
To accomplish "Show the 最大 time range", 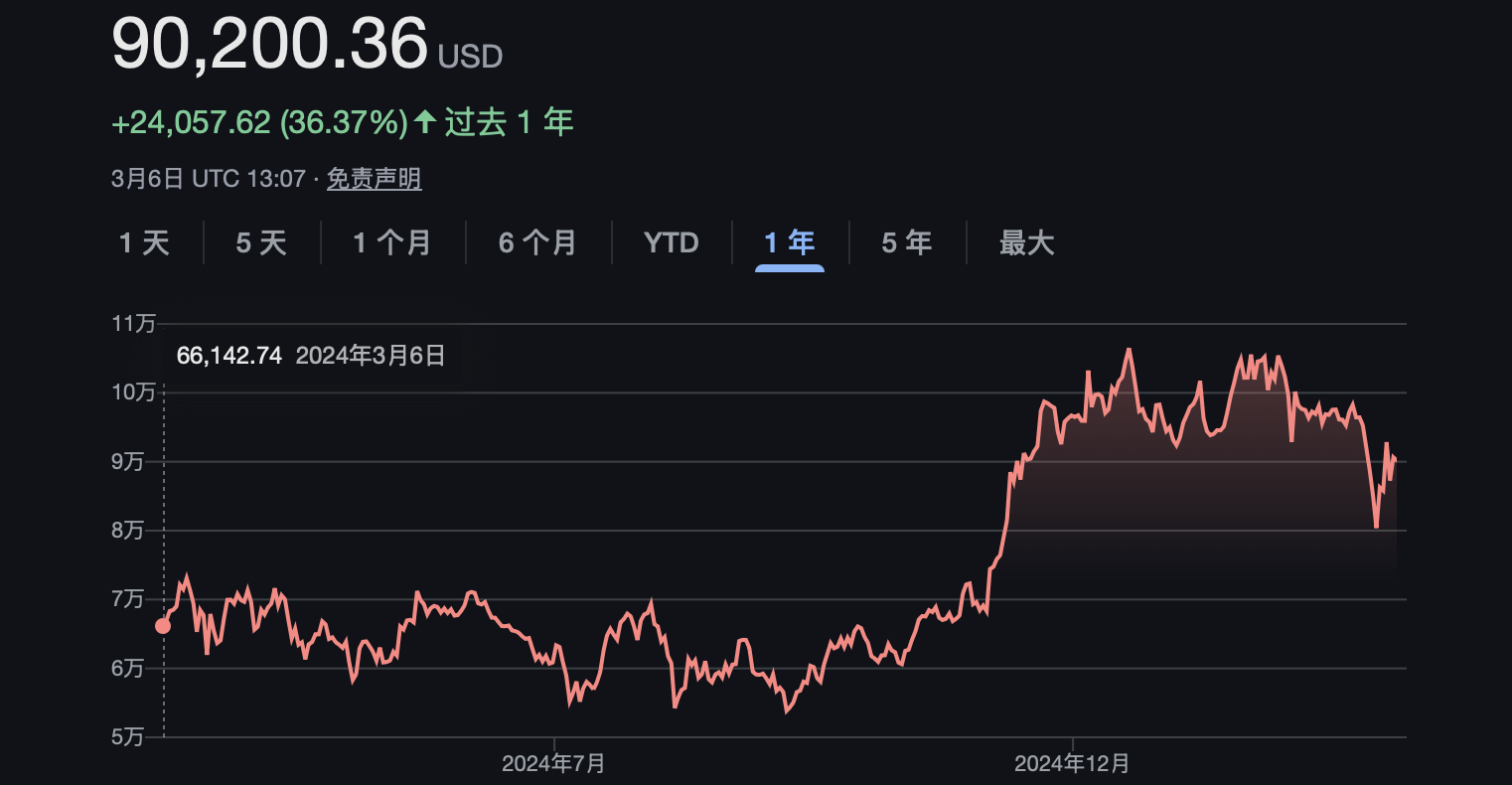I will [1026, 242].
